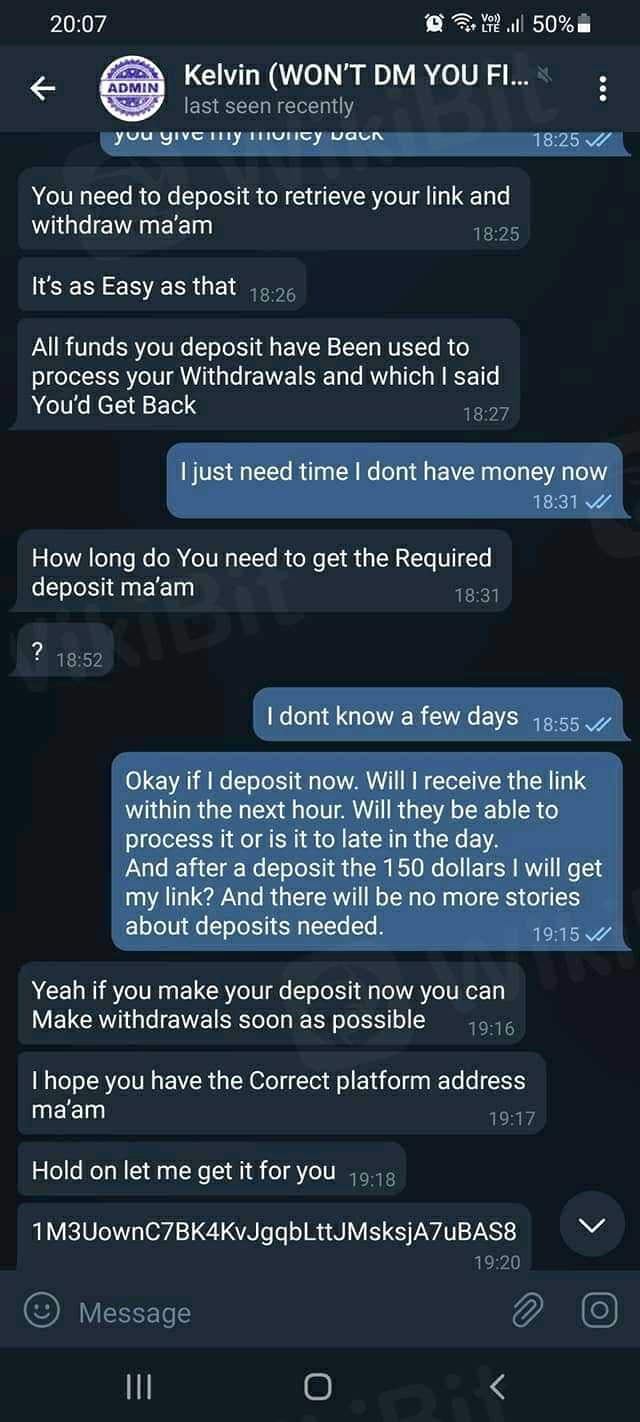Open the emoji picker
Viewport: 640px width, 1422px height.
(x=41, y=1311)
